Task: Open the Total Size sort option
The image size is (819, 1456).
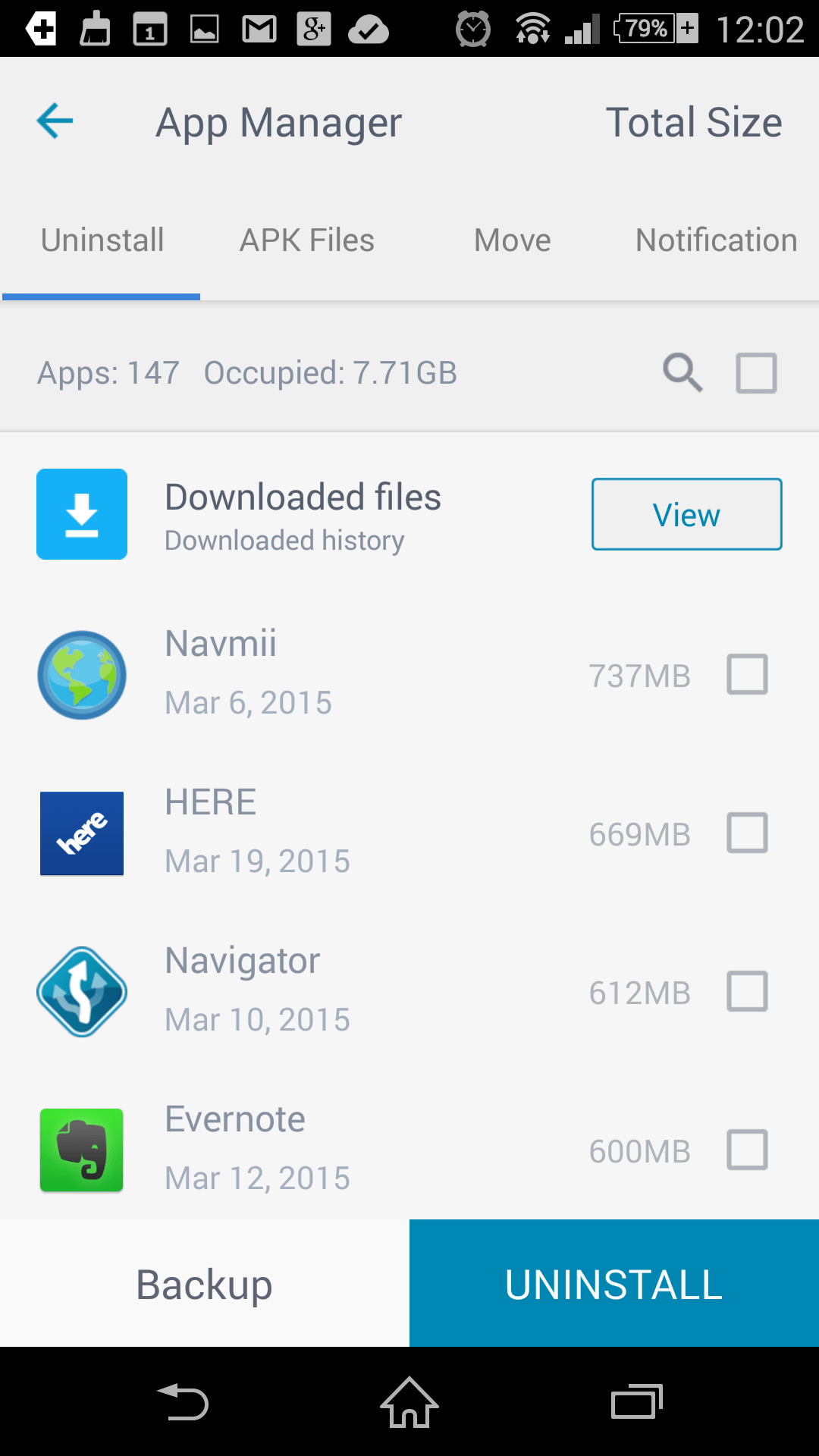Action: click(694, 122)
